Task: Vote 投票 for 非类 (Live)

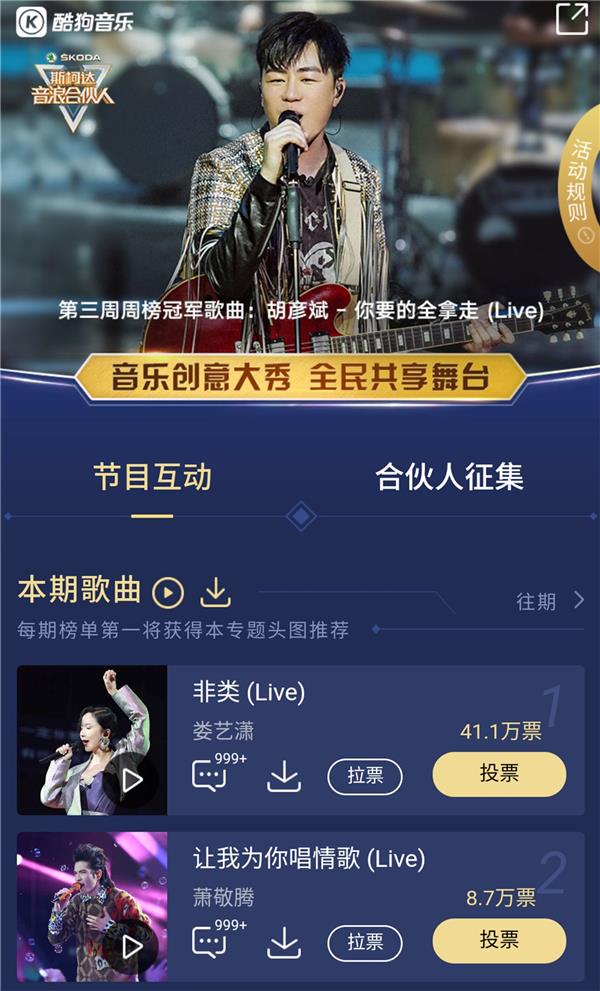Action: coord(499,775)
